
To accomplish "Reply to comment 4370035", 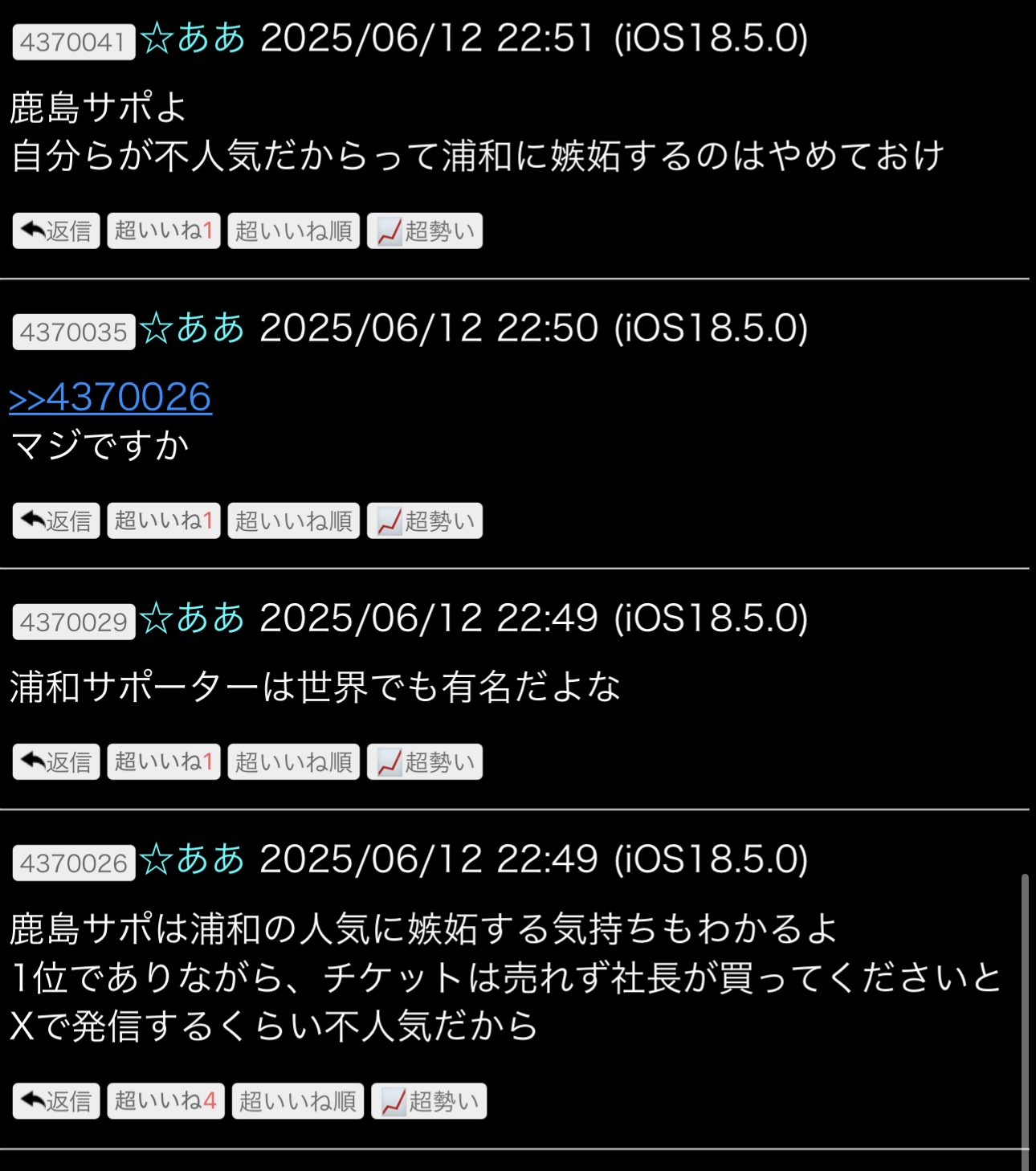I will click(x=56, y=521).
